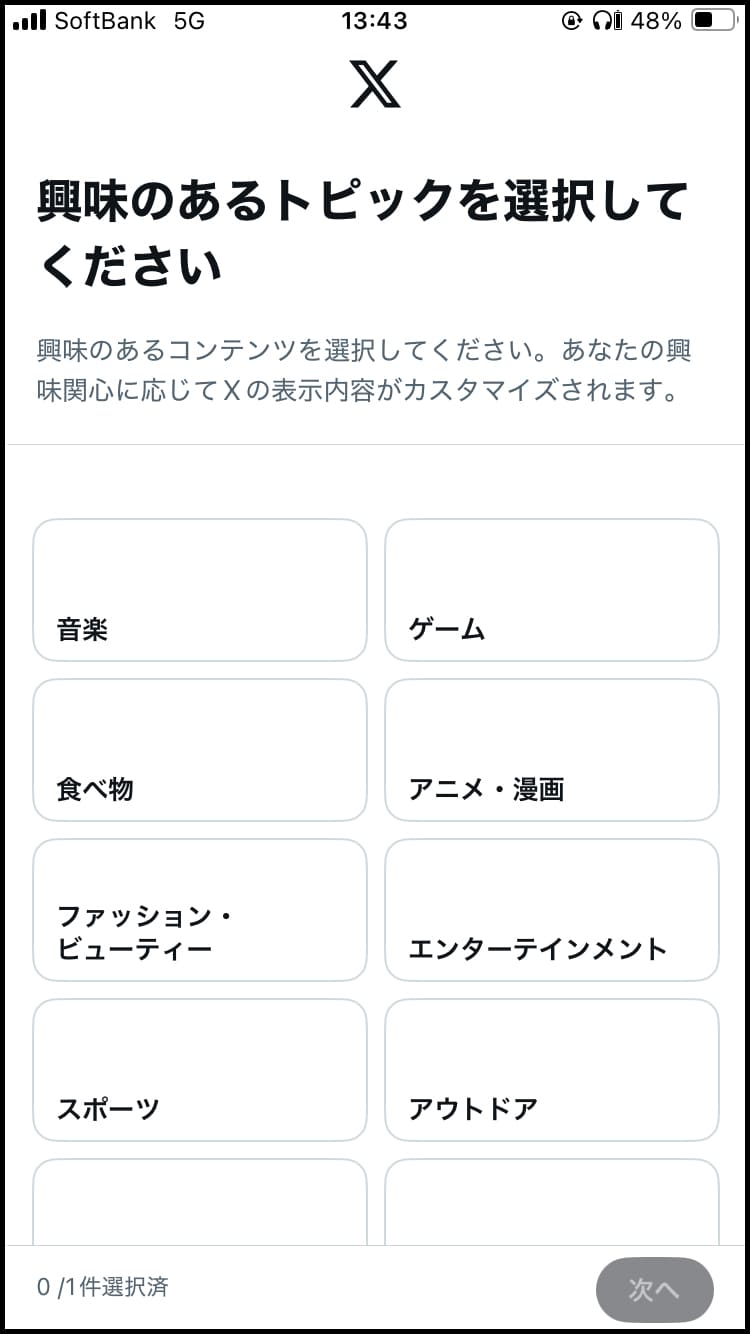
Task: Select the 音楽 topic card
Action: [199, 589]
